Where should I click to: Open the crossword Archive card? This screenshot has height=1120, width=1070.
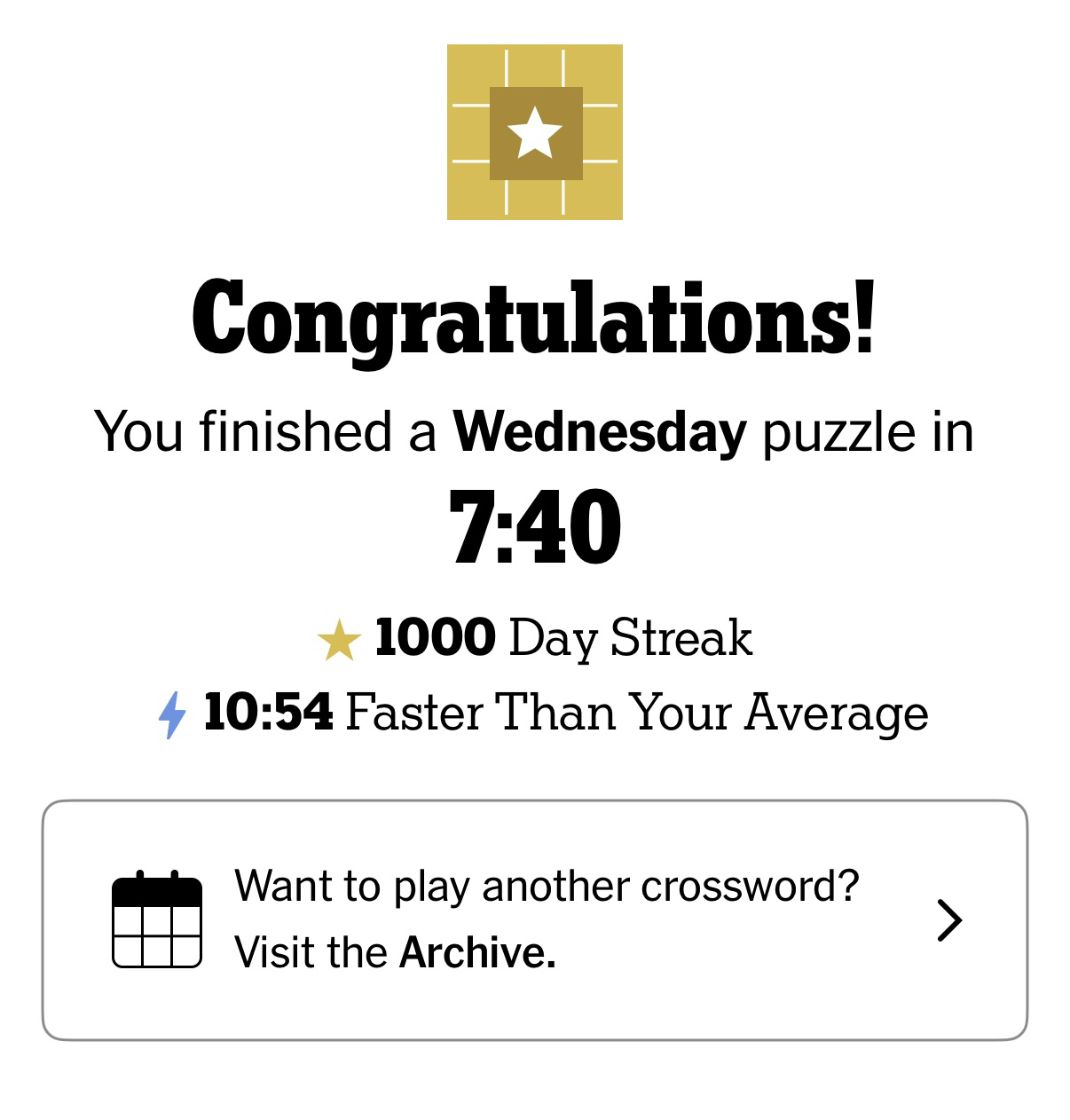534,919
